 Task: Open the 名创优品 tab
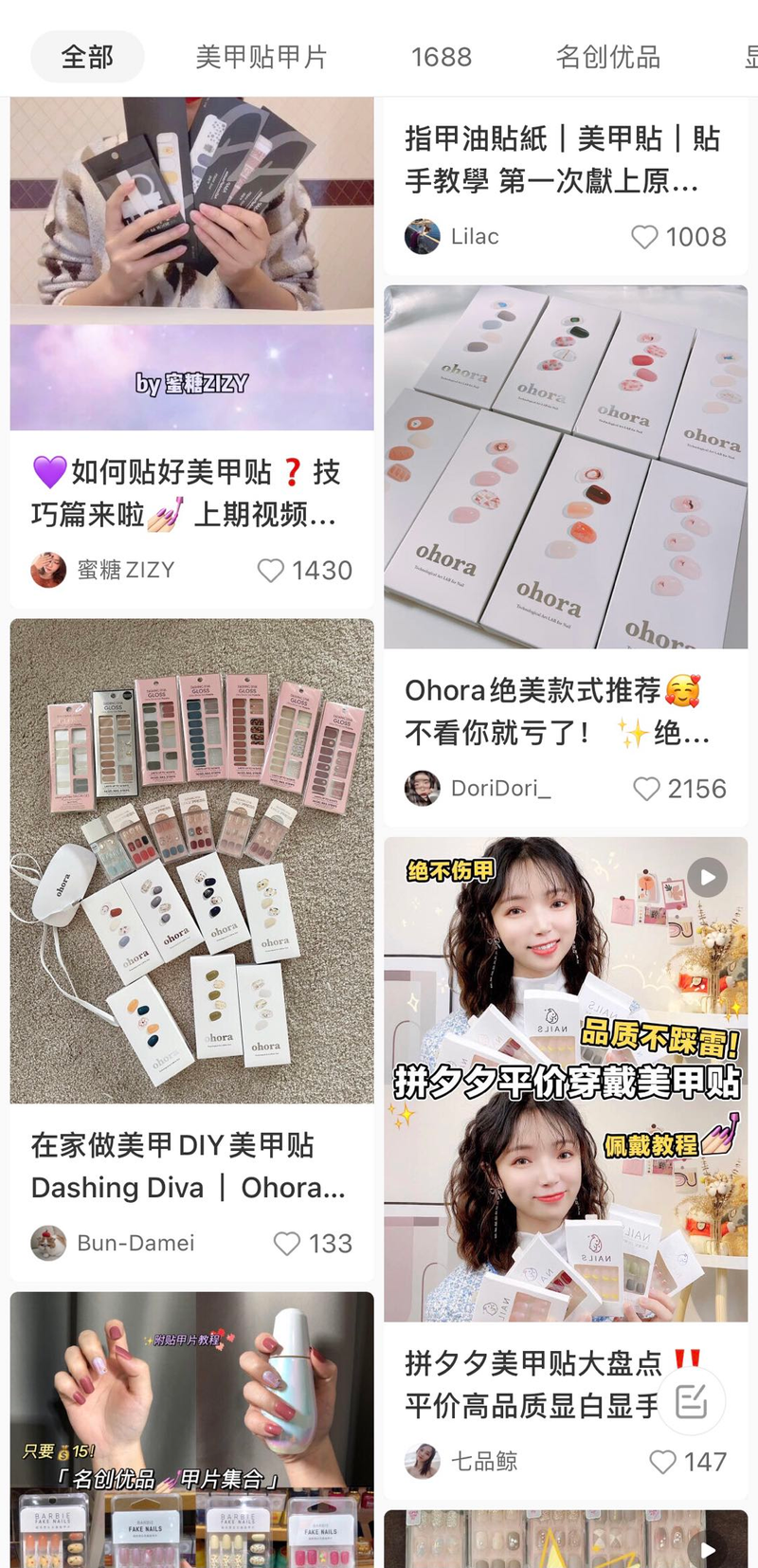(x=607, y=57)
